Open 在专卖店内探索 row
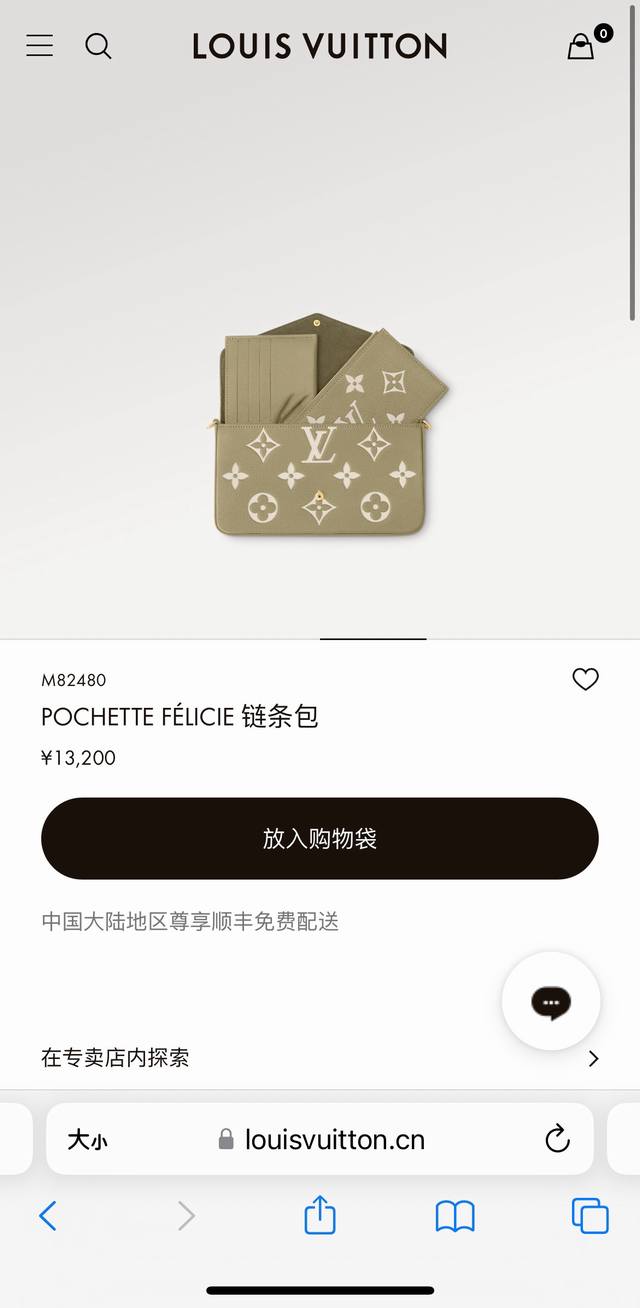This screenshot has height=1308, width=640. 320,1057
